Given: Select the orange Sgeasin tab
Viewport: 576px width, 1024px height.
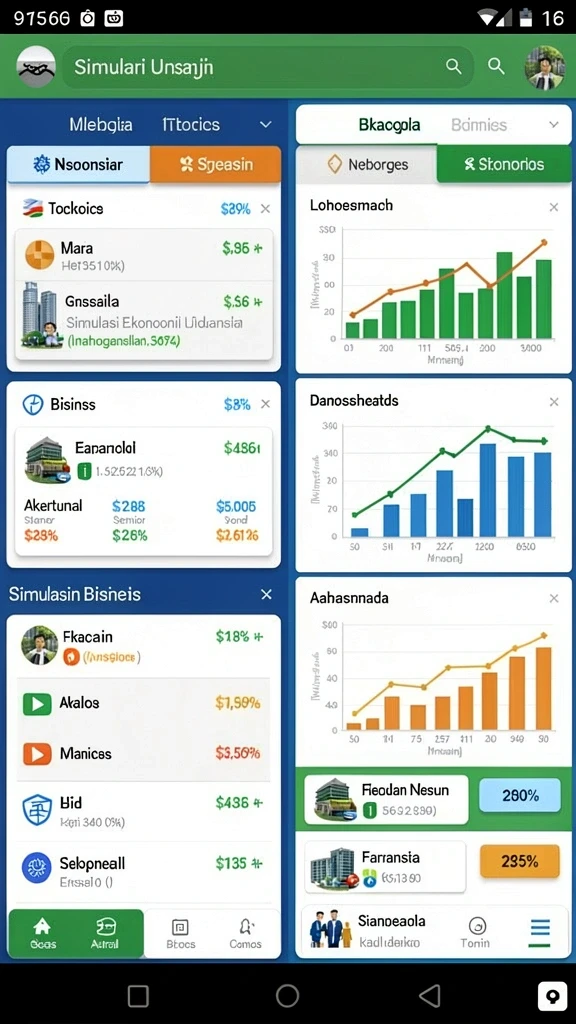Looking at the screenshot, I should tap(216, 164).
